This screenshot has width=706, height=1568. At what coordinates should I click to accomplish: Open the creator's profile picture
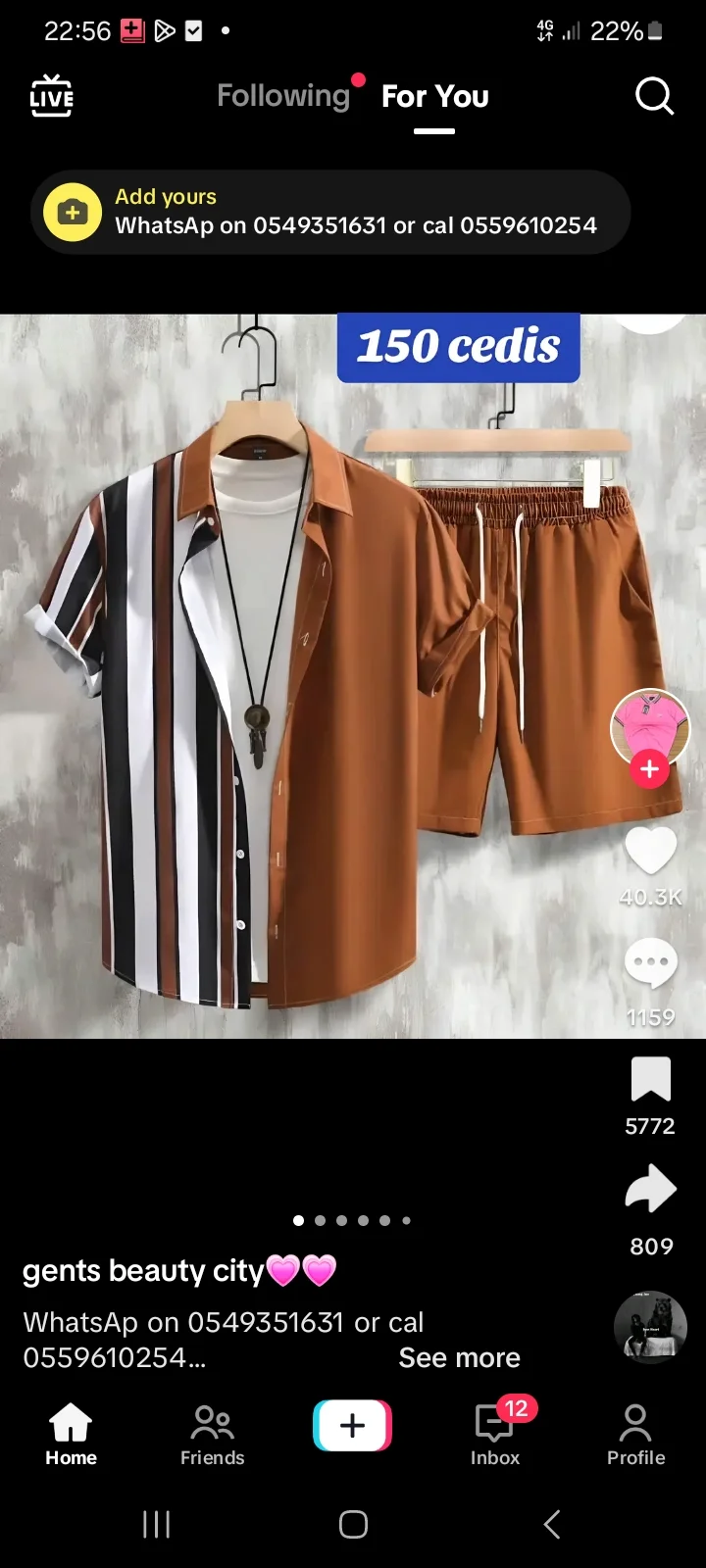tap(650, 727)
